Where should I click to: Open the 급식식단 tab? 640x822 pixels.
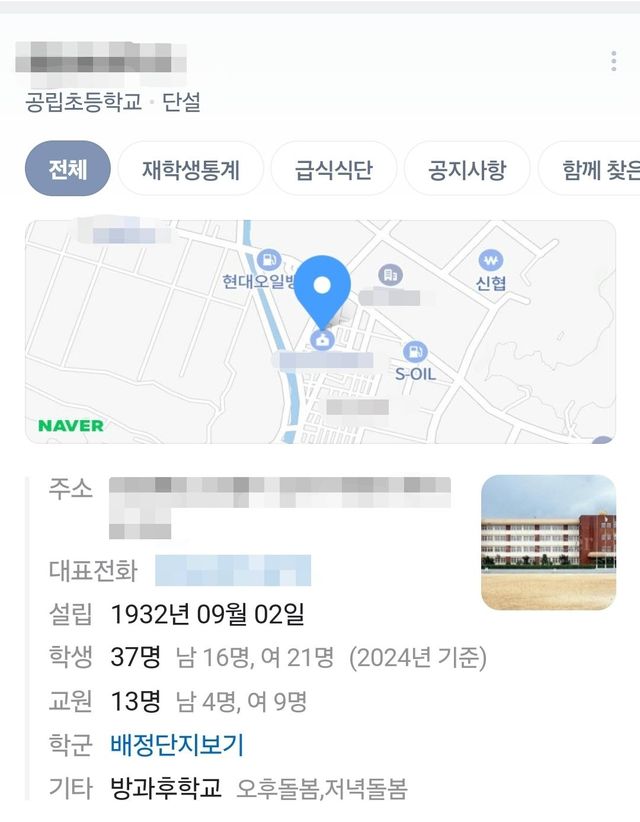click(334, 169)
